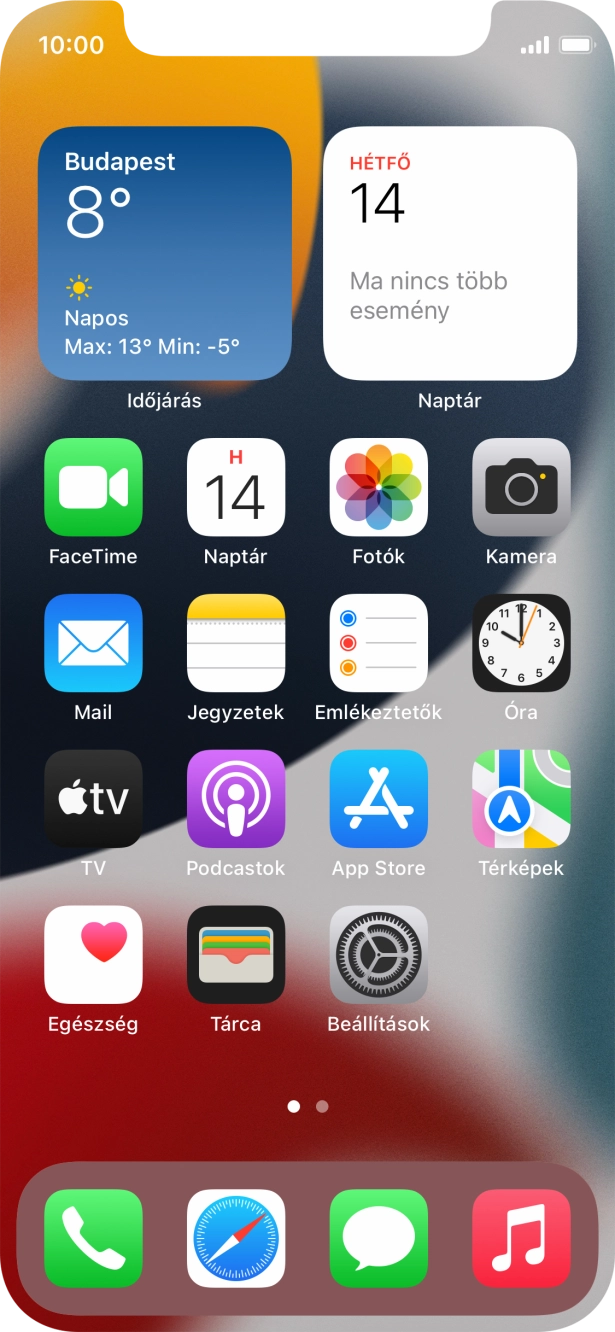Open the Óra clock app
The height and width of the screenshot is (1332, 615).
click(x=521, y=643)
